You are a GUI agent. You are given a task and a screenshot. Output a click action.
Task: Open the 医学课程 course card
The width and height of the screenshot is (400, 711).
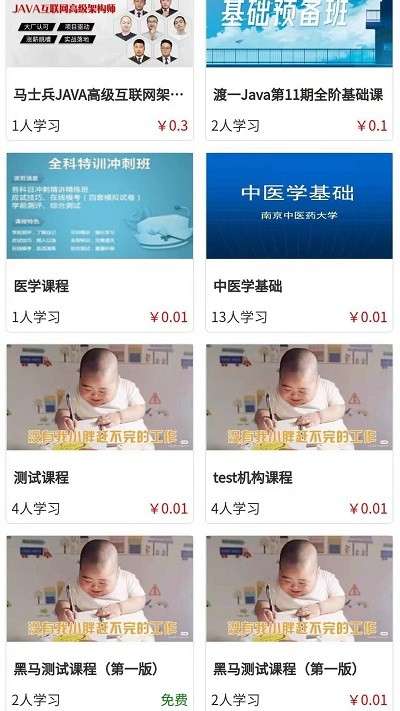coord(100,242)
